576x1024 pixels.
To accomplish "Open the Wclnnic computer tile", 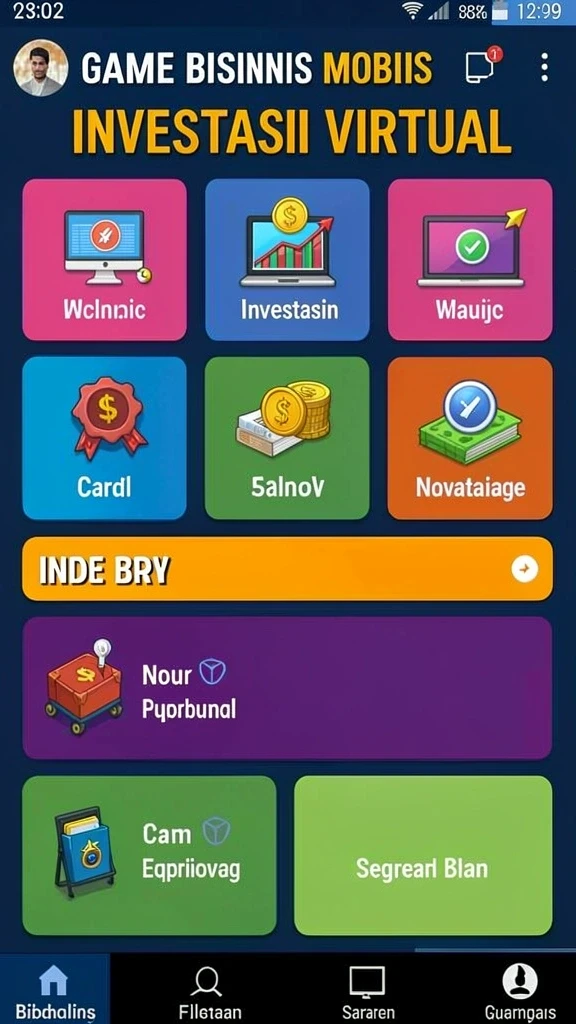I will pos(104,259).
